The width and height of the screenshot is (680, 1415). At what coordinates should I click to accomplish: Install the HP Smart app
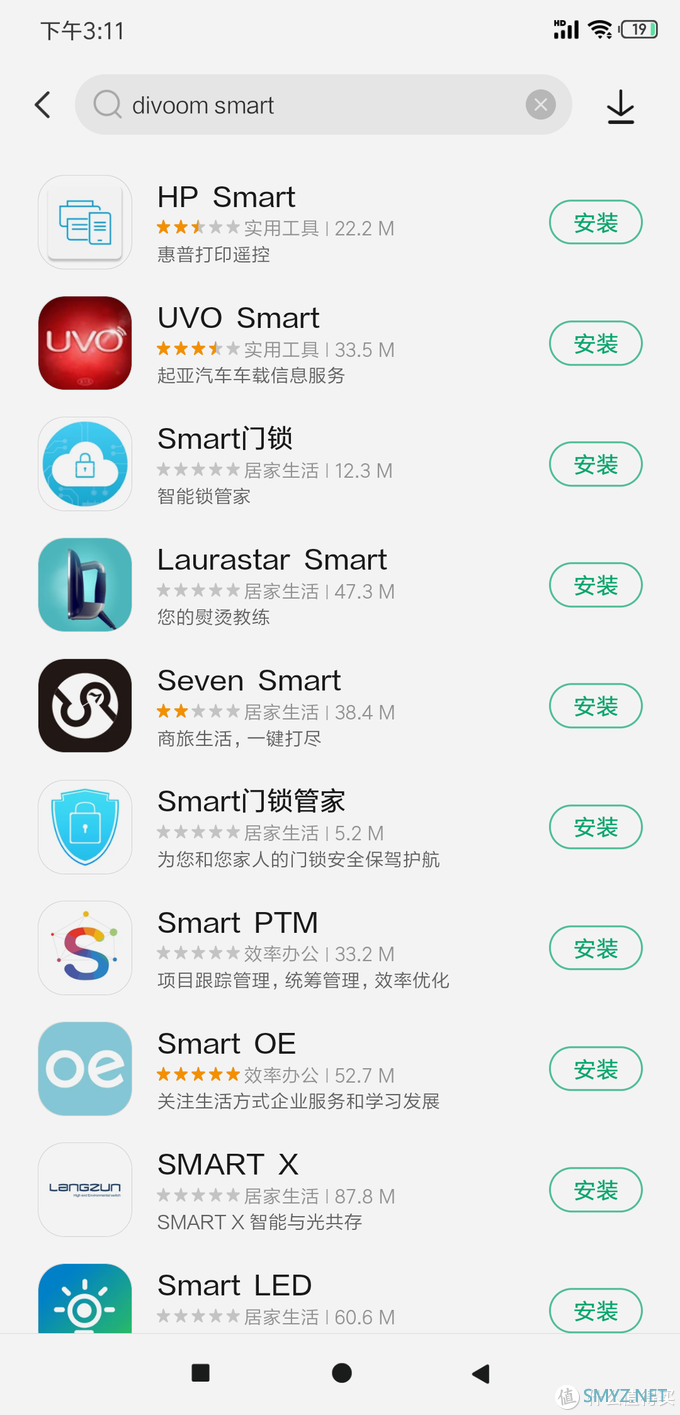[x=595, y=223]
